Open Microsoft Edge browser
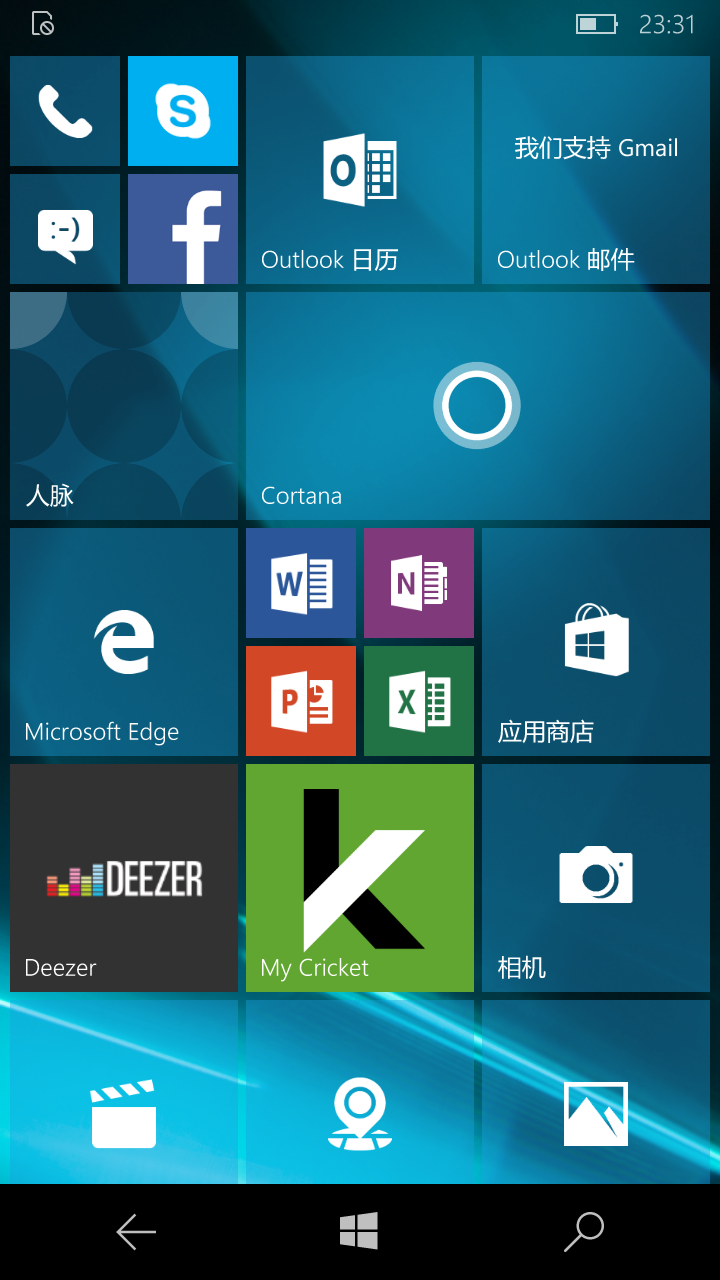Screen dimensions: 720x1280 click(x=124, y=642)
